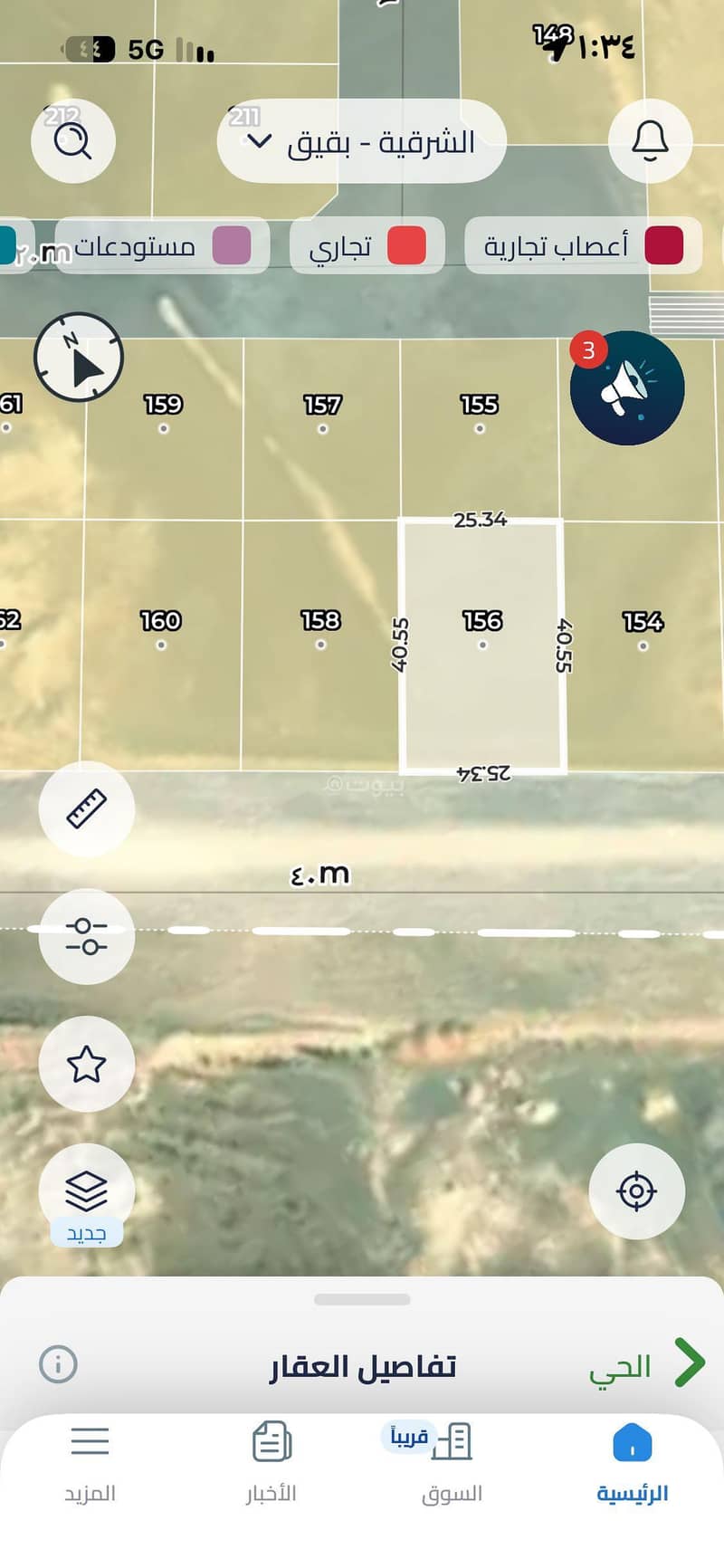Open the ruler measuring tool
Viewport: 724px width, 1568px height.
(87, 809)
